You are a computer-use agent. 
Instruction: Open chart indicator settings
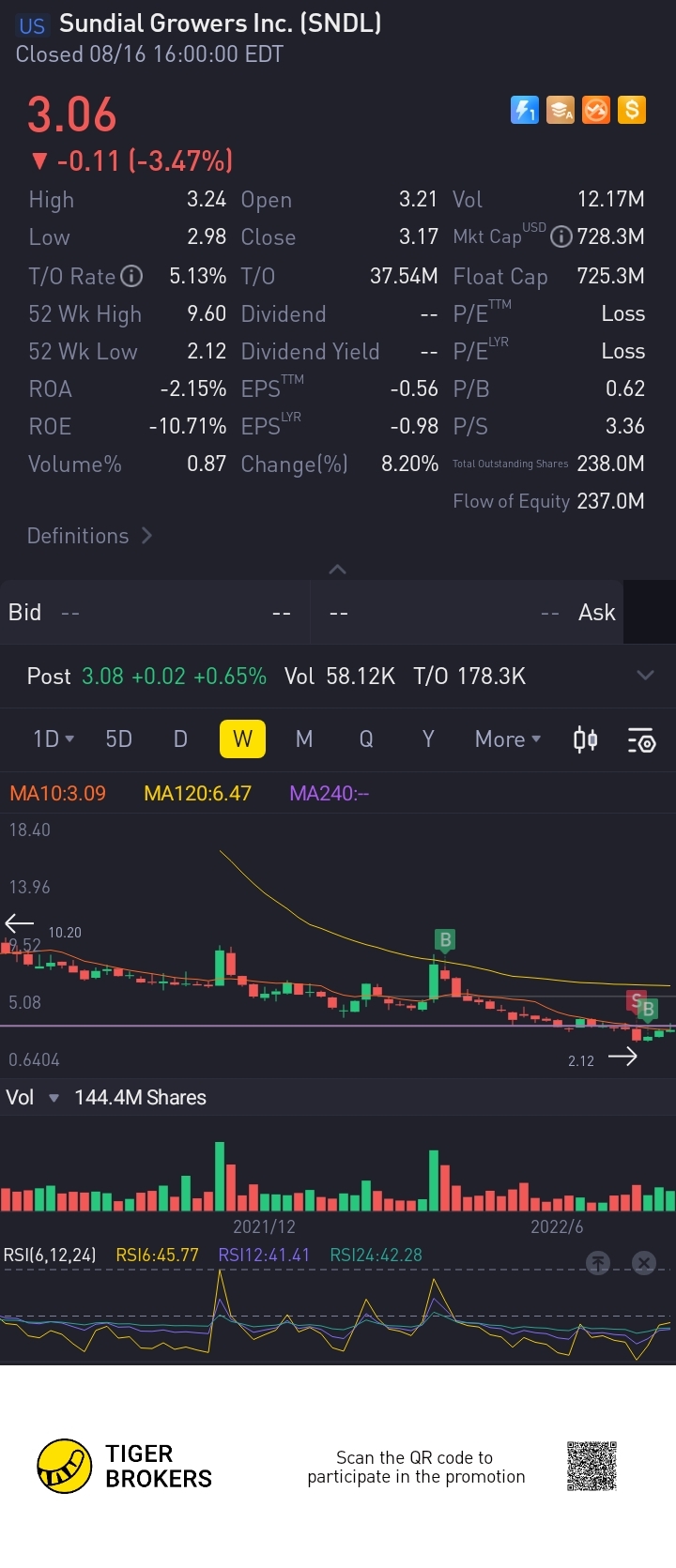tap(641, 740)
